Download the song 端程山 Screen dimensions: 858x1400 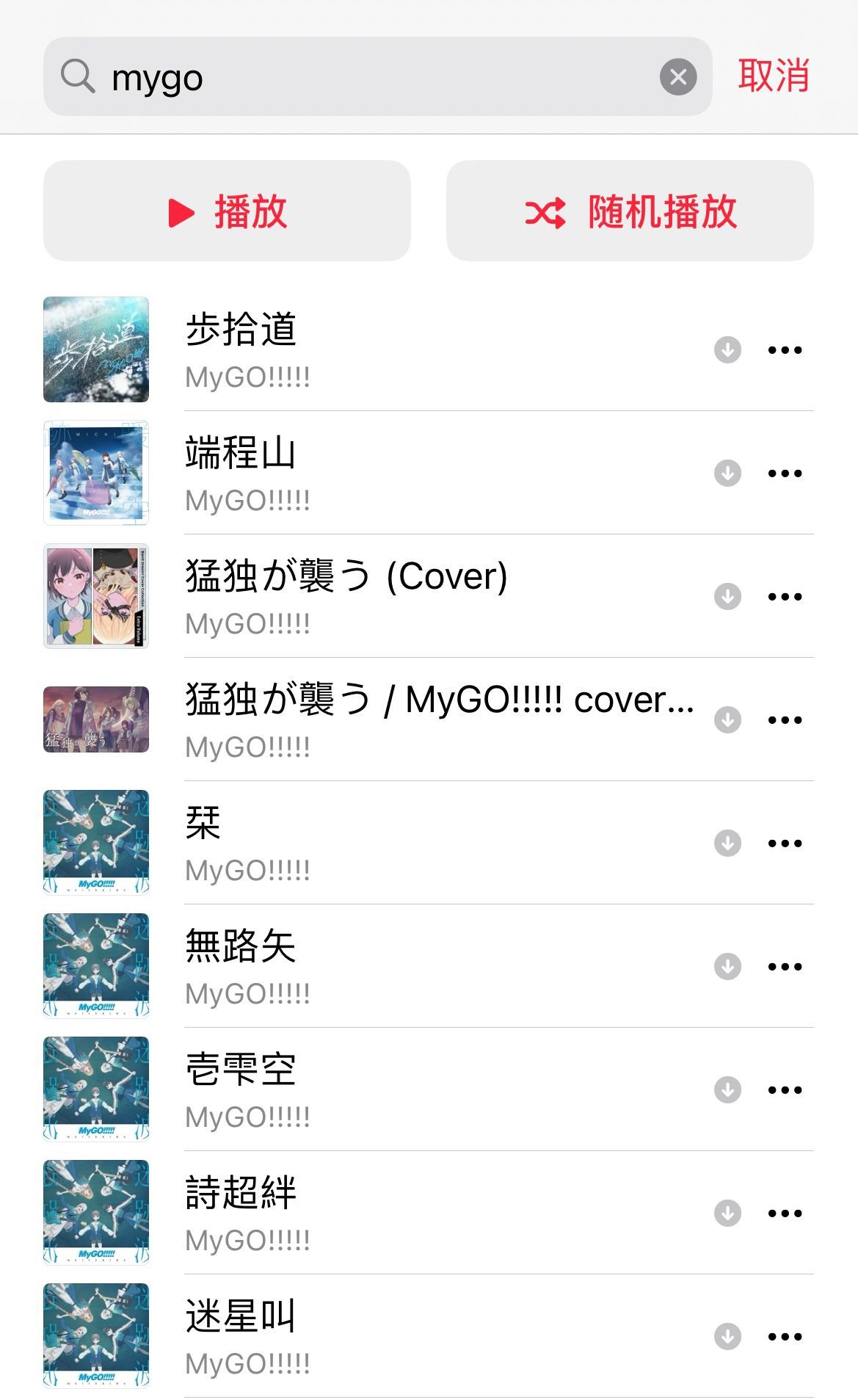pyautogui.click(x=727, y=474)
